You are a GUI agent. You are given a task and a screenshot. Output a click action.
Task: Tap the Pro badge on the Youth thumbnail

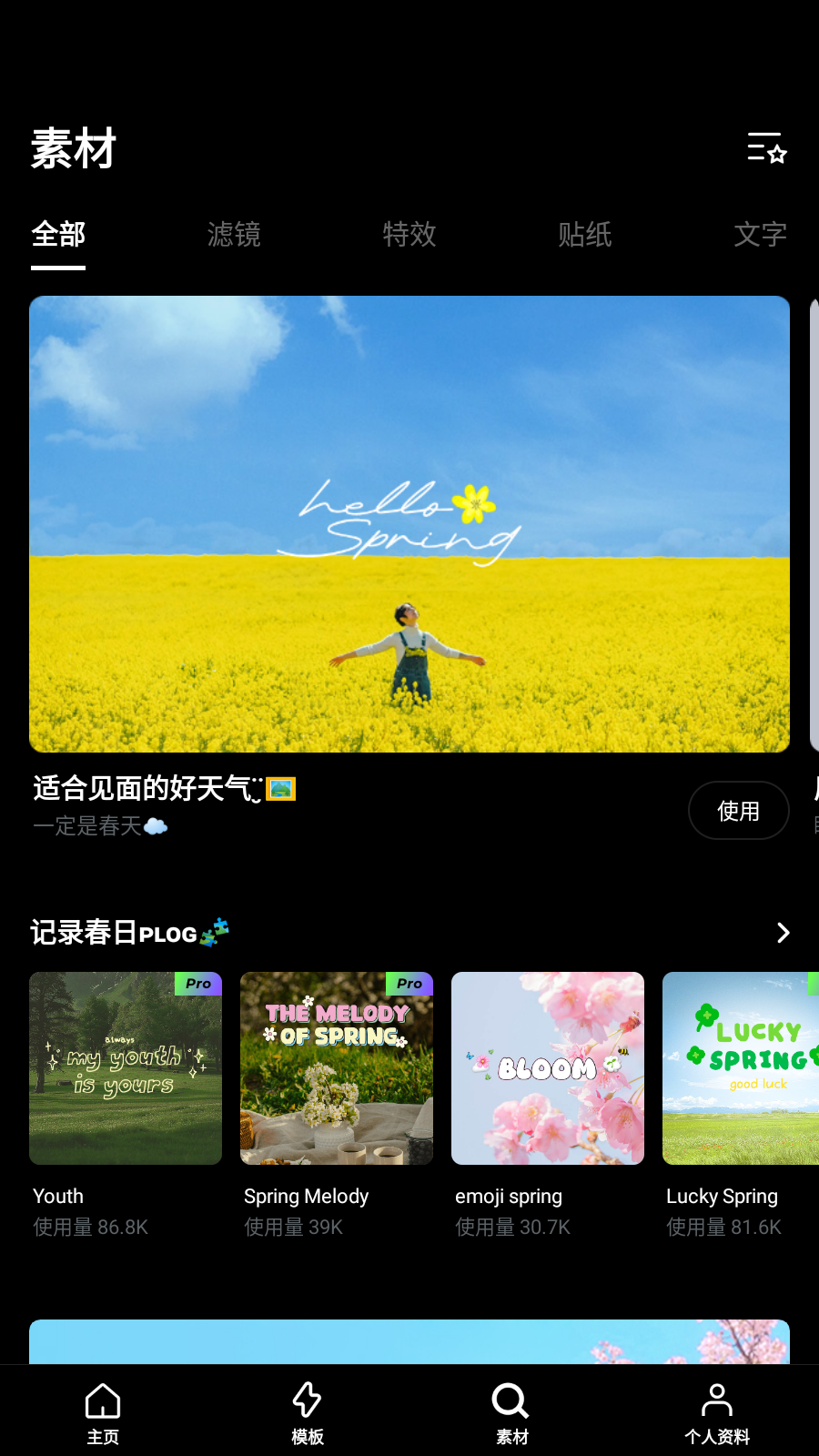point(197,983)
